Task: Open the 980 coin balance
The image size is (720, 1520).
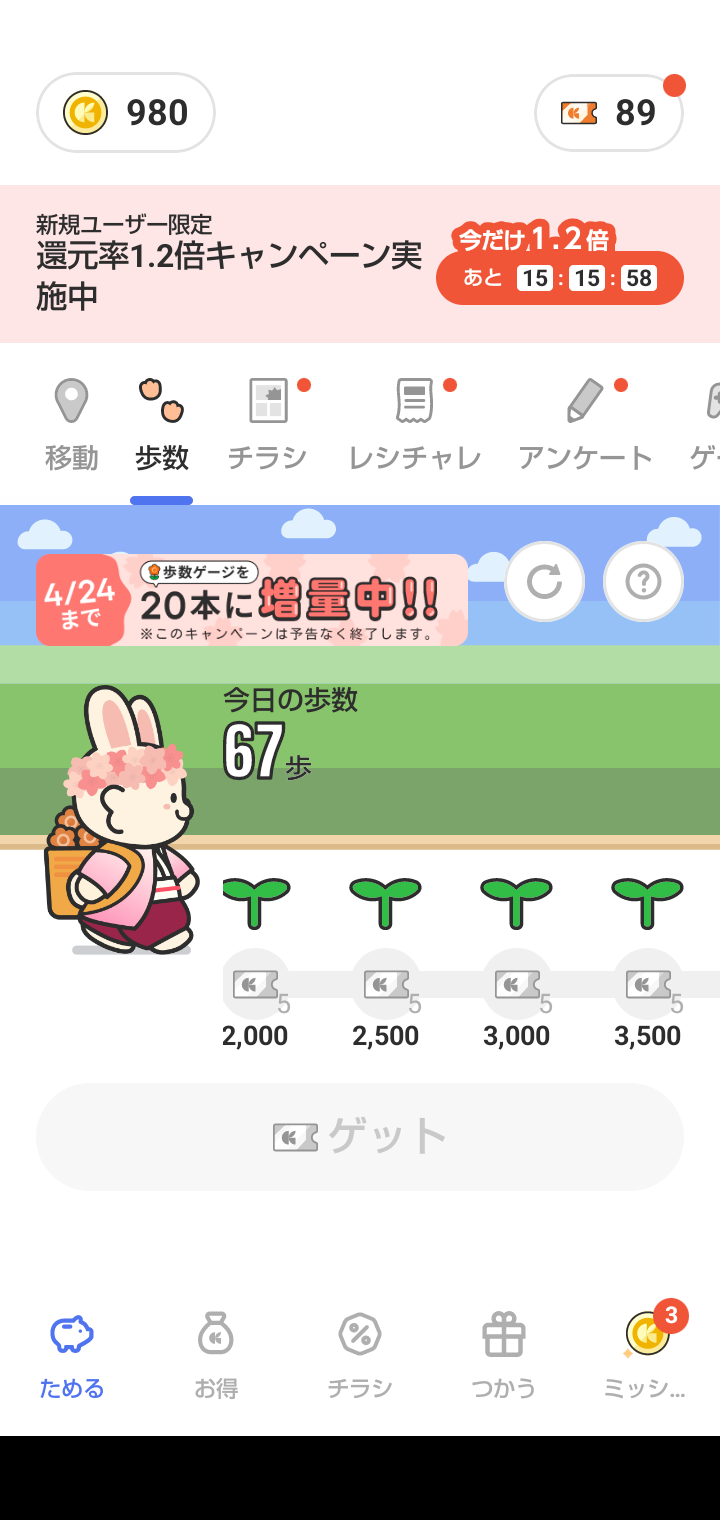Action: [126, 113]
